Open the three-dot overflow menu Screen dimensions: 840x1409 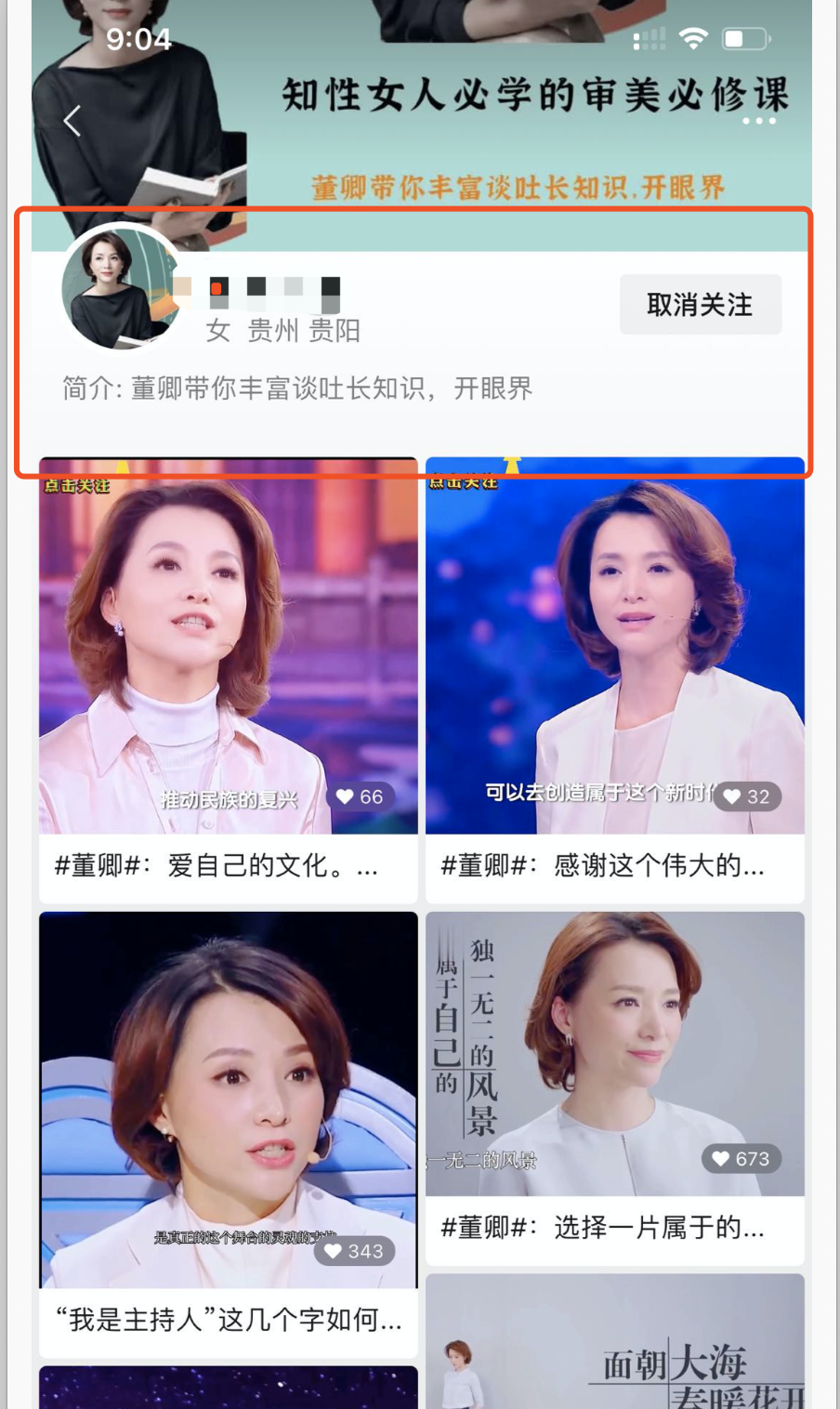(758, 121)
